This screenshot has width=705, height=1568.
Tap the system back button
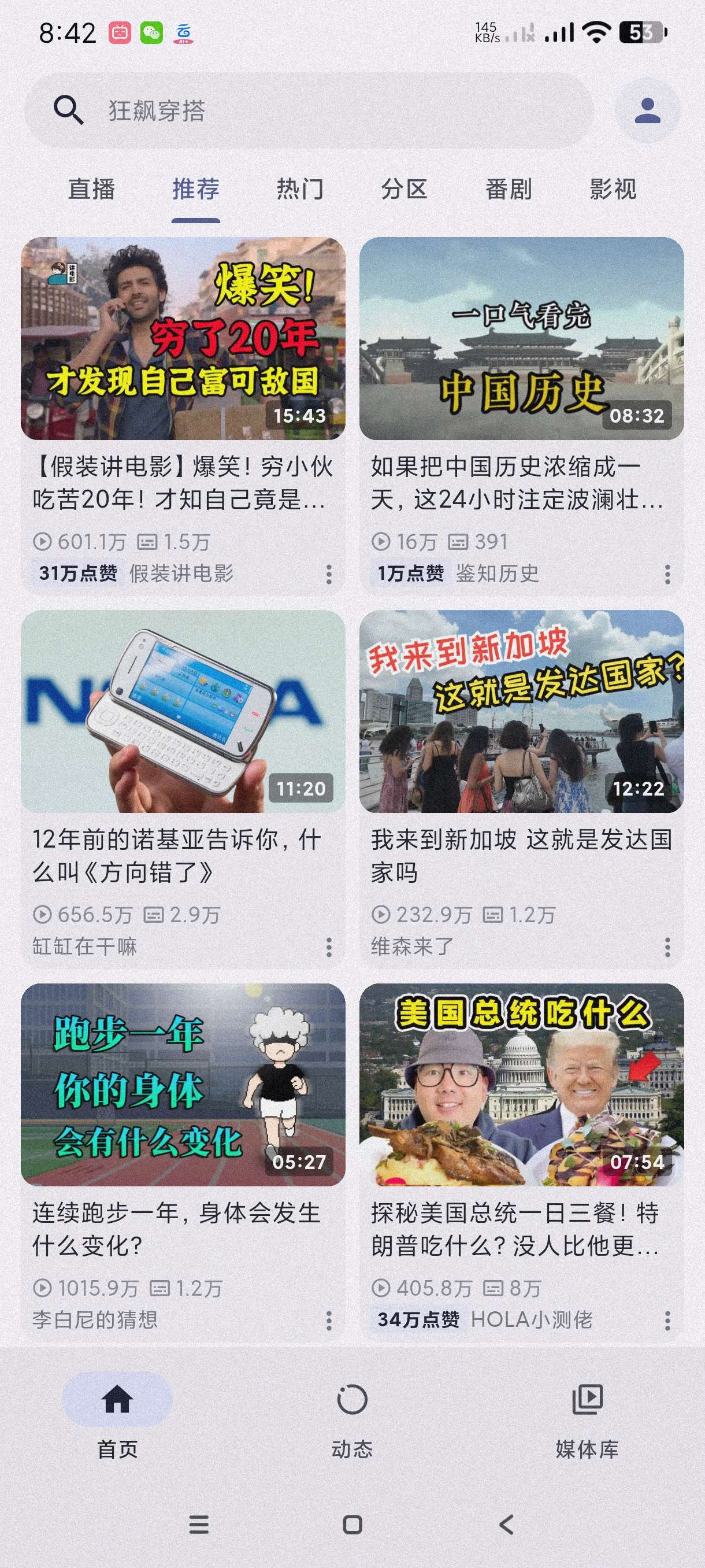tap(506, 1524)
